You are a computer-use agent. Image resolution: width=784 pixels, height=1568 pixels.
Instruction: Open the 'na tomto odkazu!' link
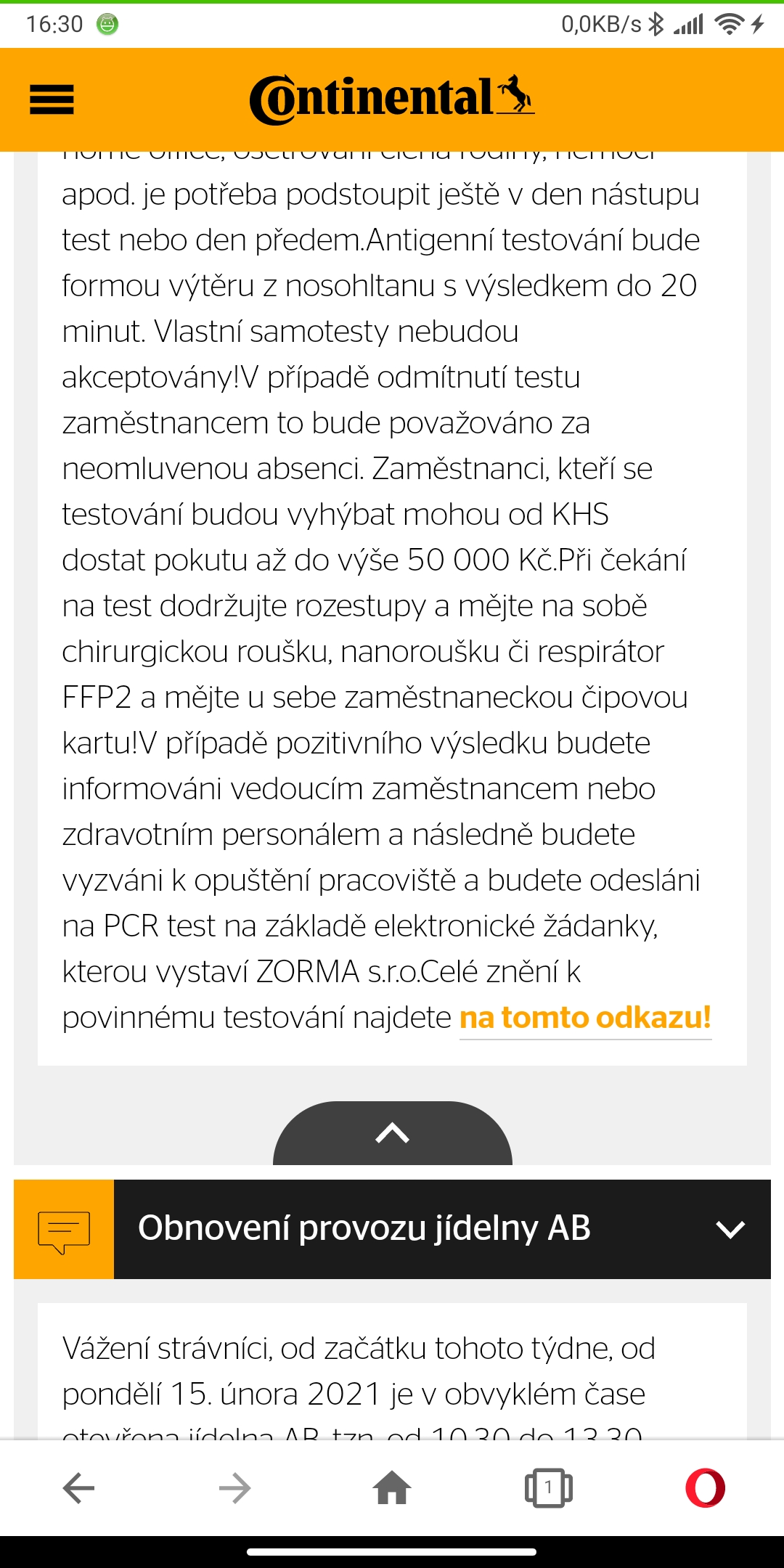pyautogui.click(x=585, y=1018)
